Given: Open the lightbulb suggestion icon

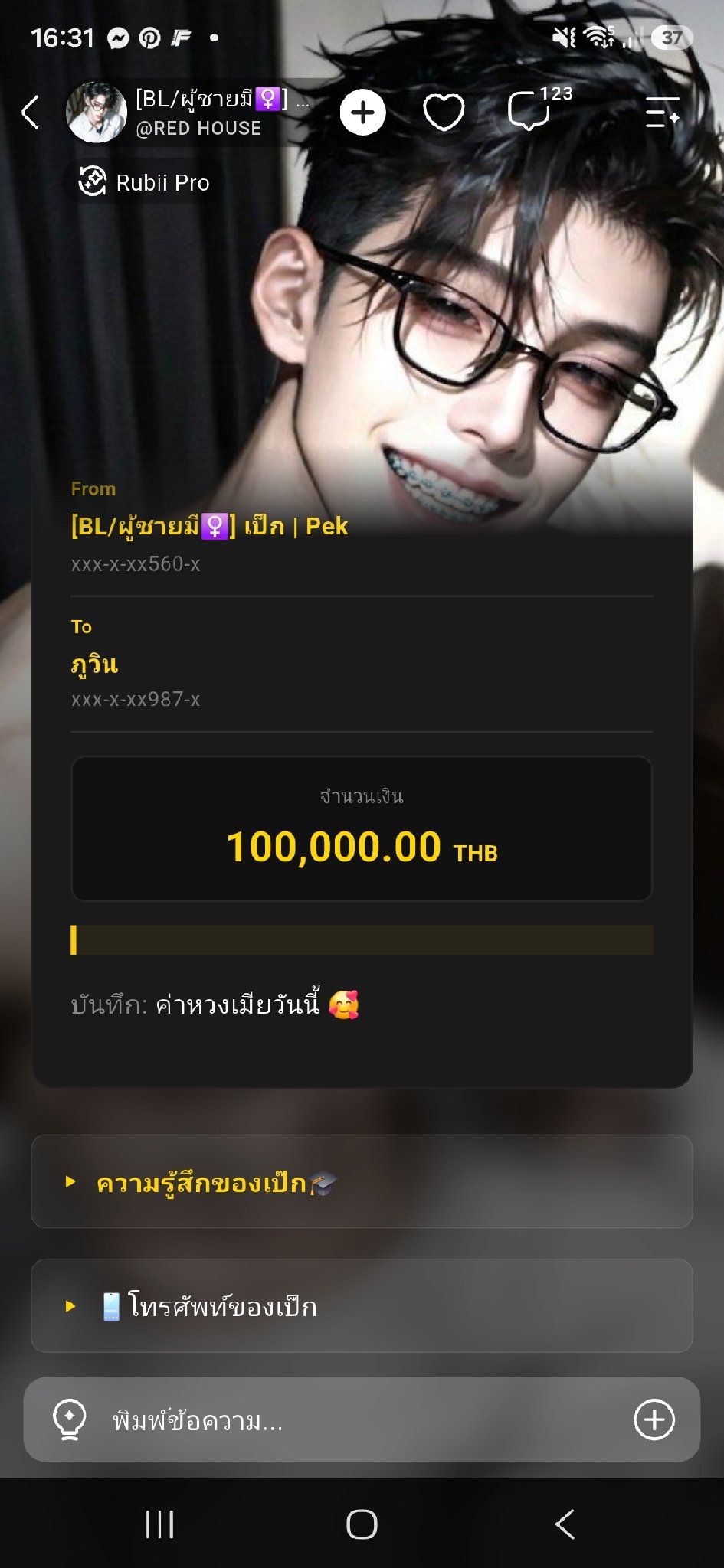Looking at the screenshot, I should (69, 1420).
